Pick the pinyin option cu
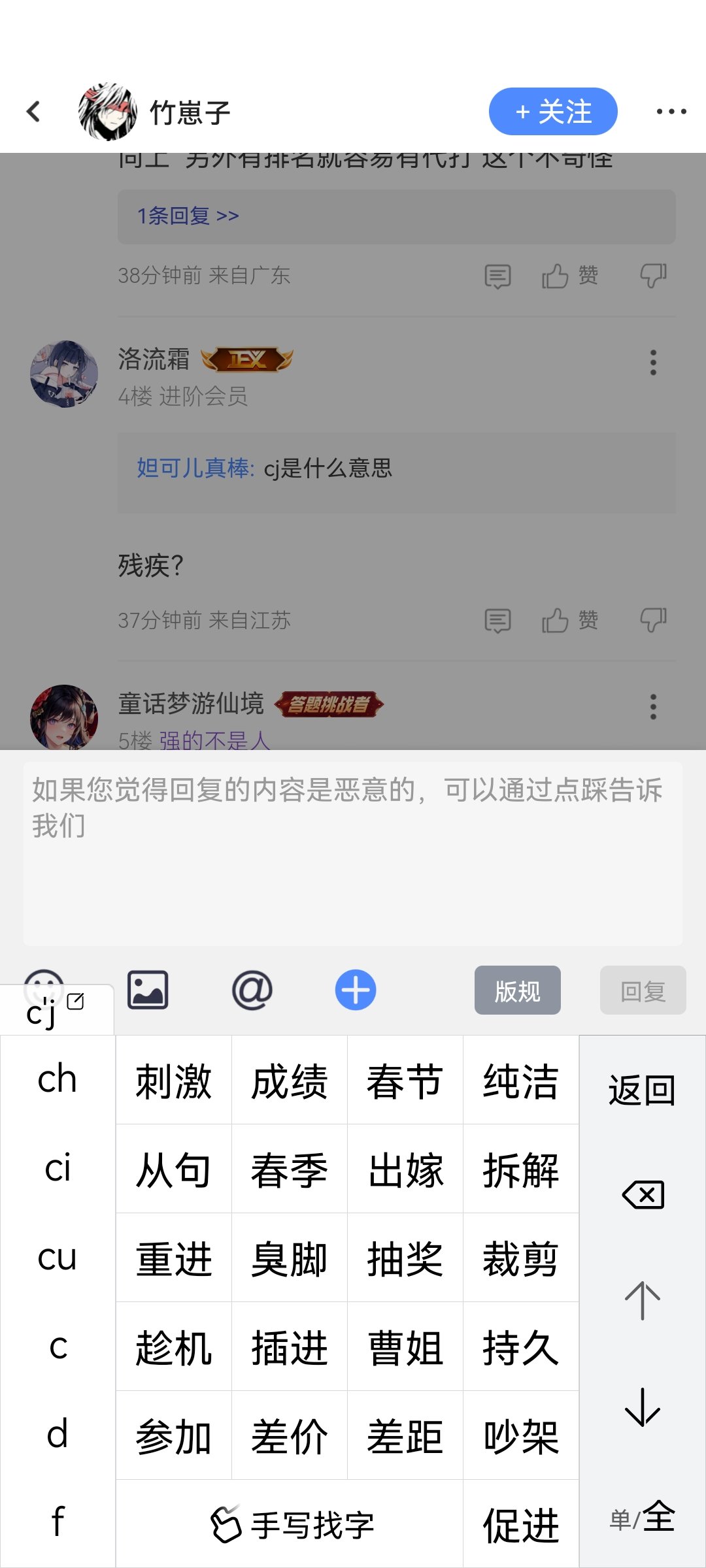This screenshot has height=1568, width=706. (58, 1258)
